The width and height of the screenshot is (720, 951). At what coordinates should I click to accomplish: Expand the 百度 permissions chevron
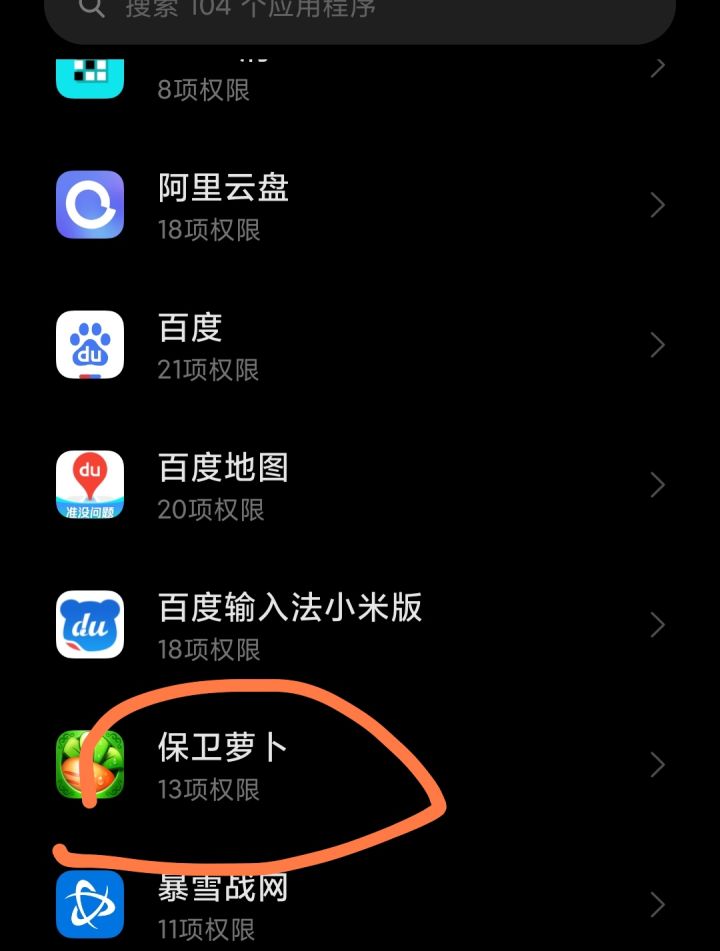tap(657, 345)
